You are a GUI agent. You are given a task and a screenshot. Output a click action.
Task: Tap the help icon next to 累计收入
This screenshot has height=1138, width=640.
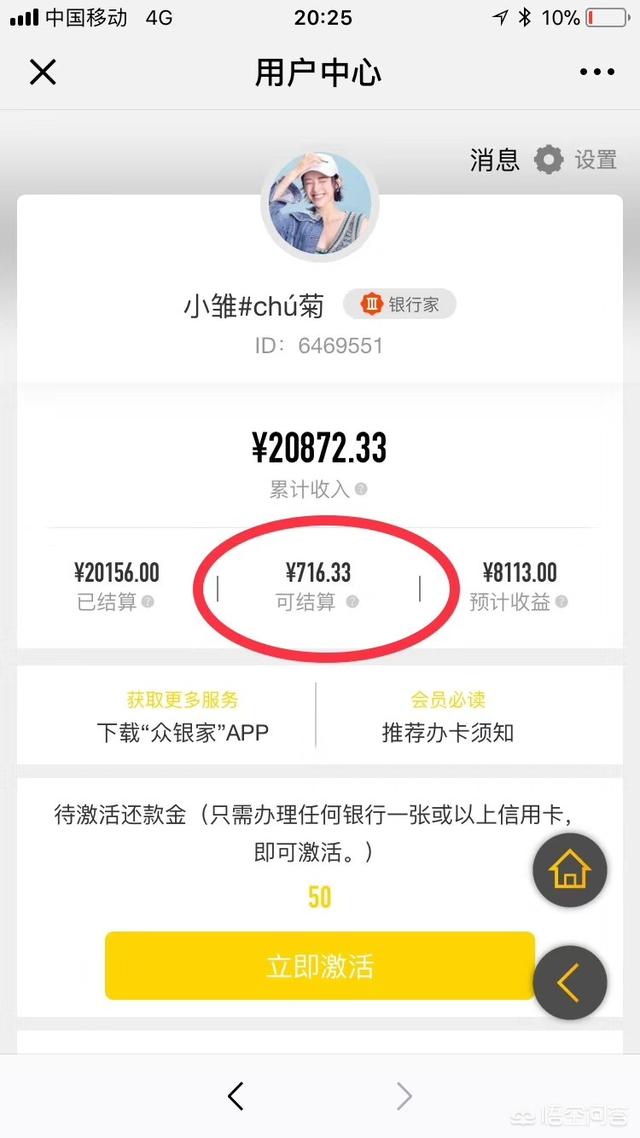(x=361, y=490)
